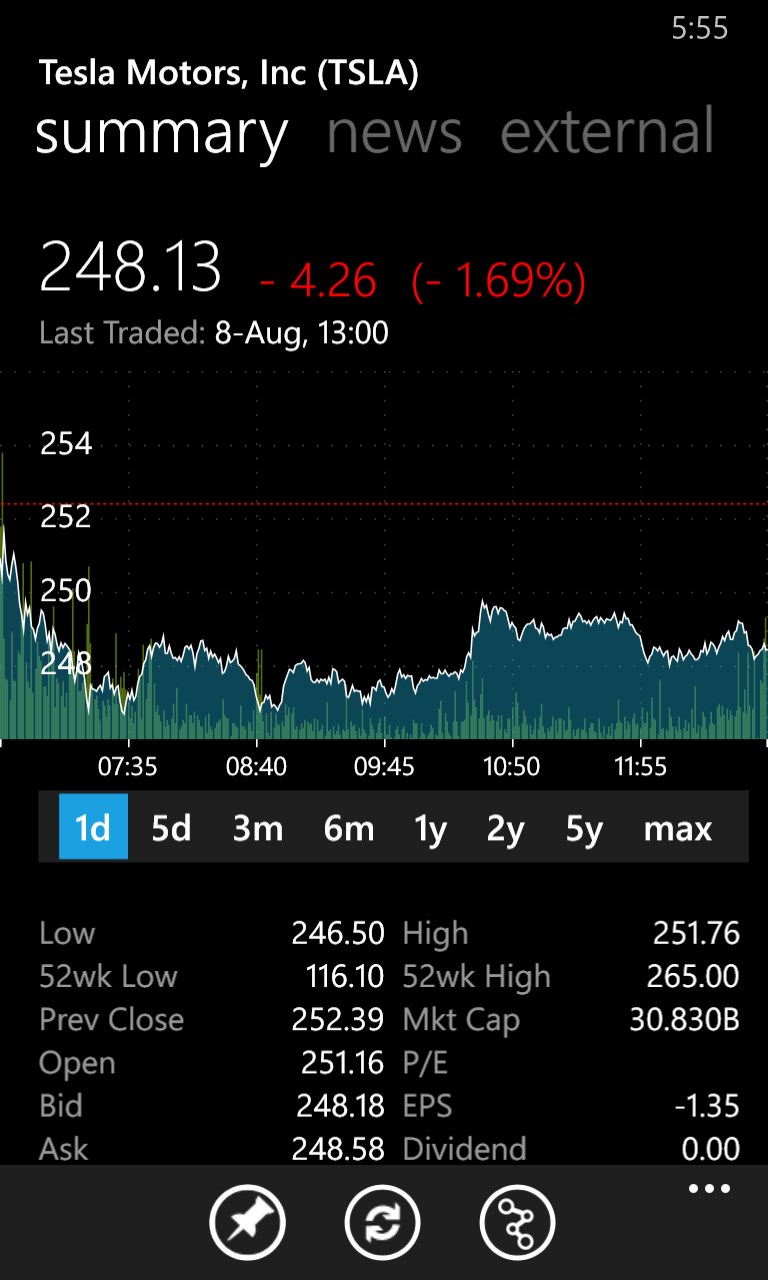The width and height of the screenshot is (768, 1280).
Task: Open the summary tab
Action: 162,131
